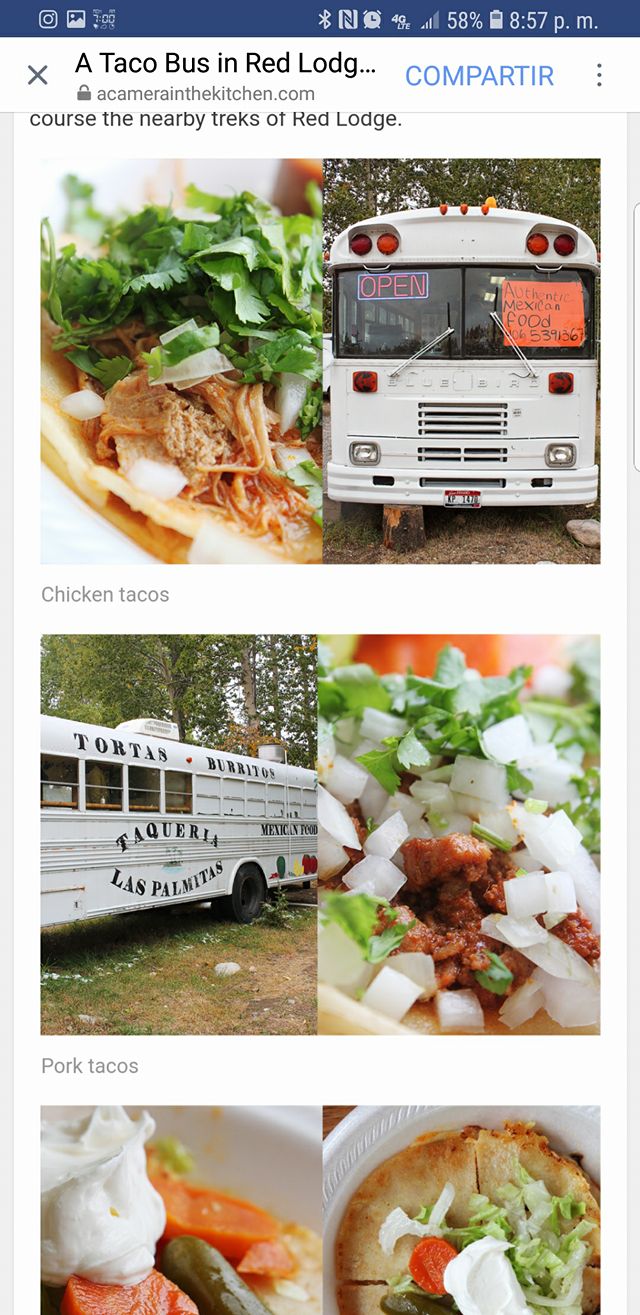Open the chicken tacos photo
This screenshot has height=1315, width=640.
(x=182, y=361)
